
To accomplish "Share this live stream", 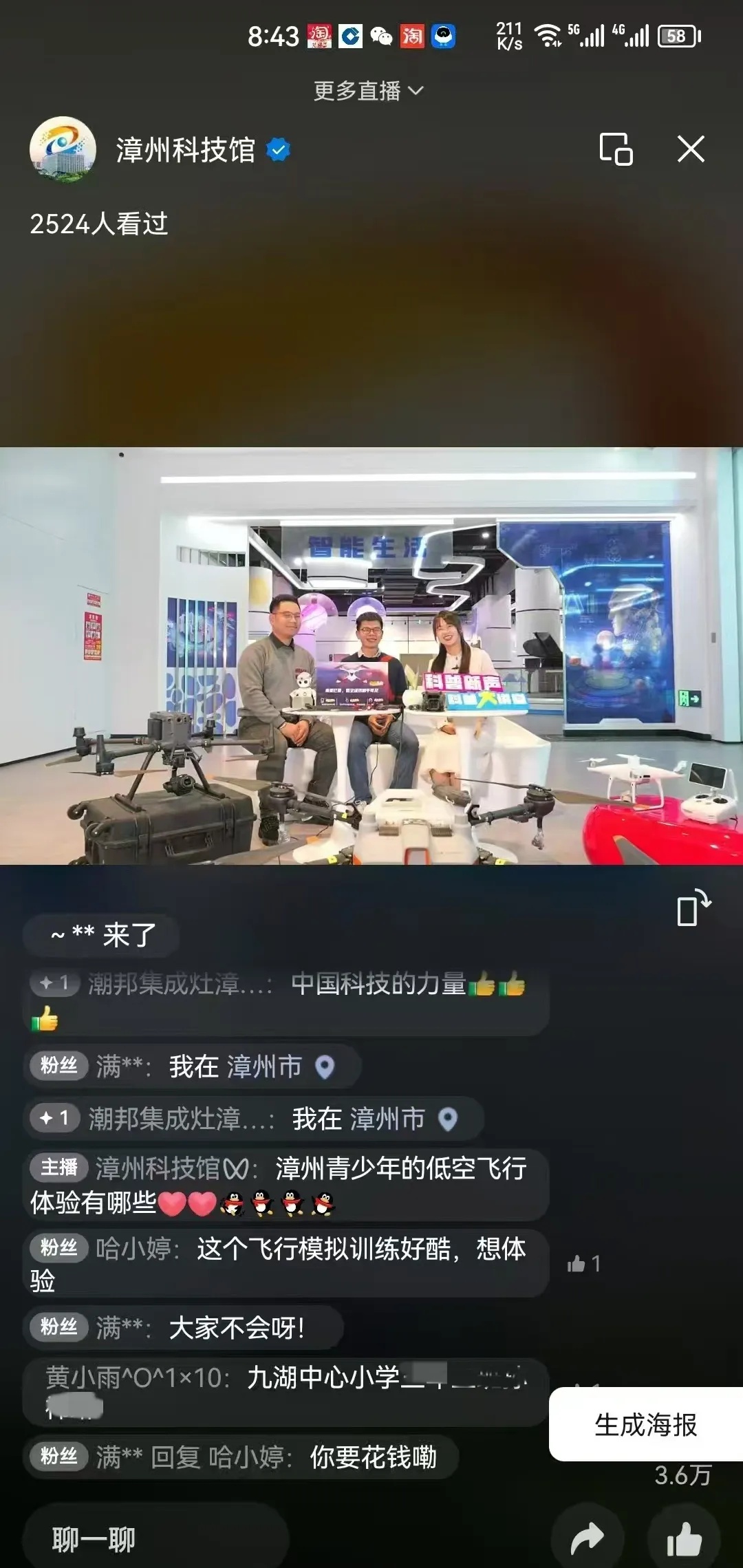I will 587,1538.
